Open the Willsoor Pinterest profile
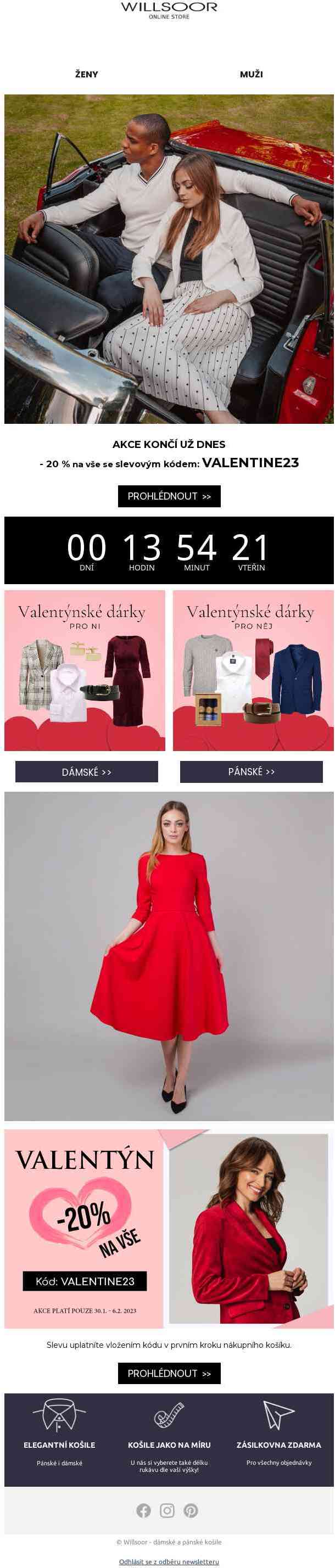Viewport: 335px width, 1568px height. point(191,1510)
